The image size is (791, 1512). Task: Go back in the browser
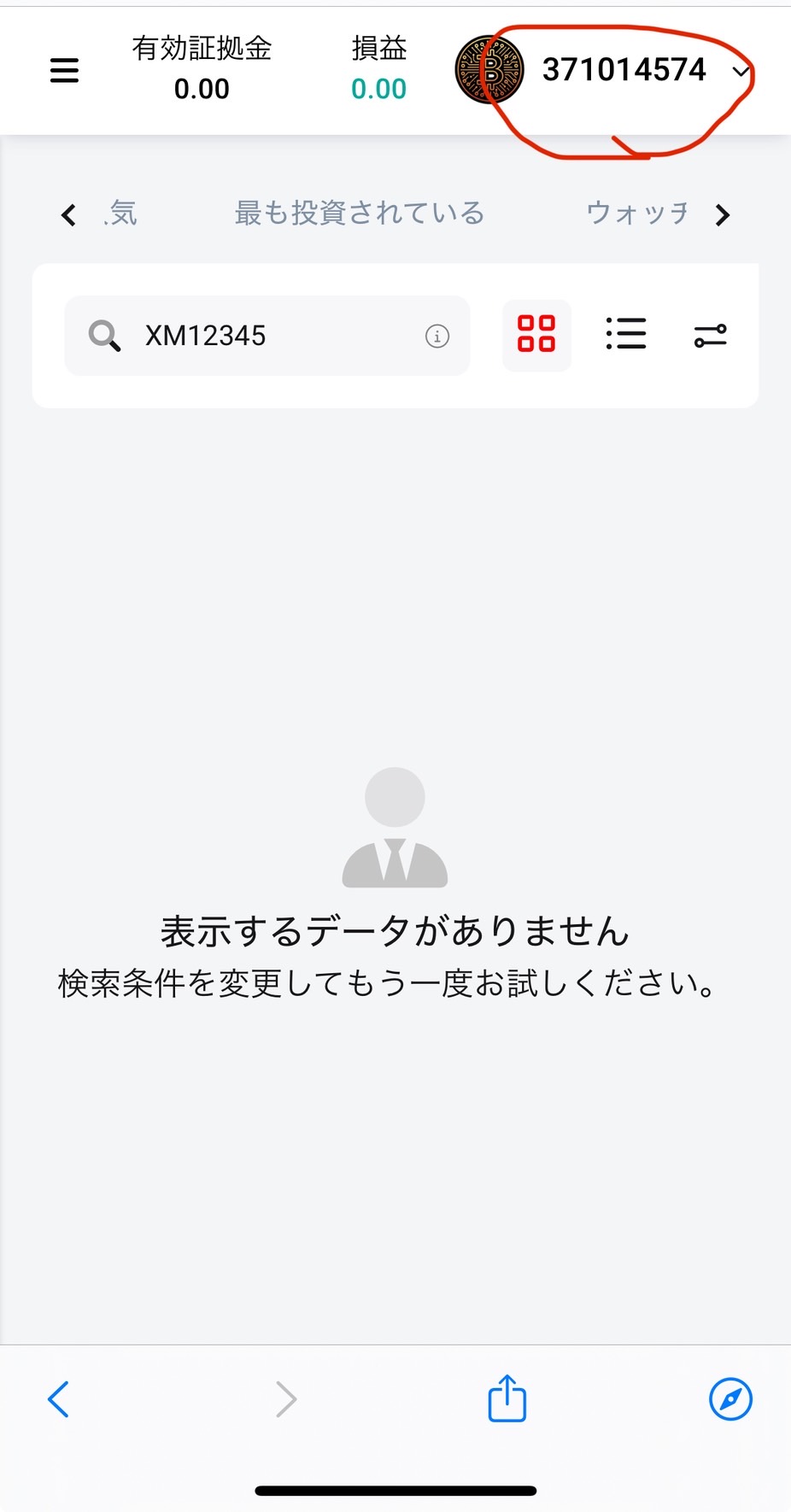click(58, 1399)
